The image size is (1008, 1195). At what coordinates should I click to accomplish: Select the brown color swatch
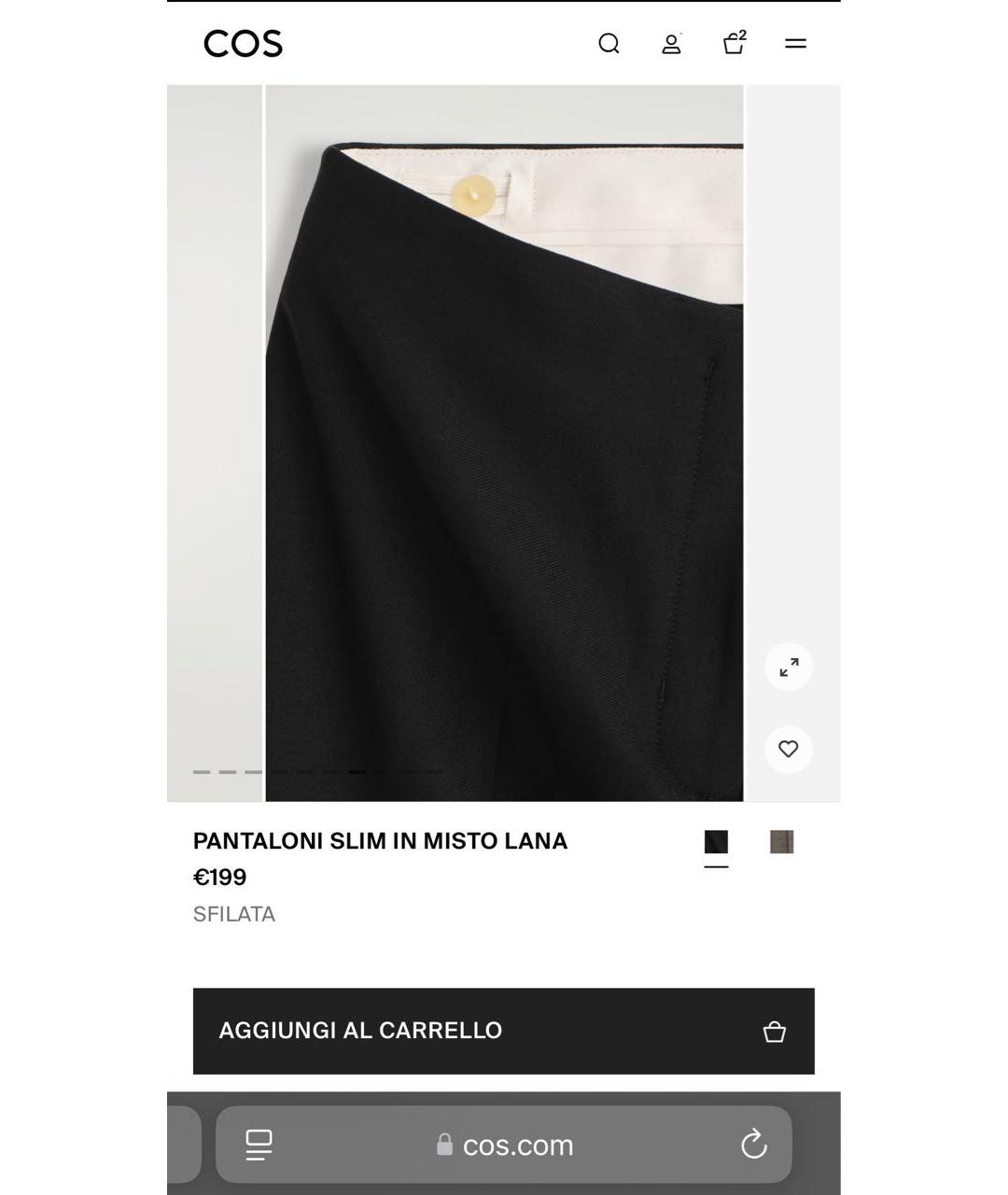point(781,842)
